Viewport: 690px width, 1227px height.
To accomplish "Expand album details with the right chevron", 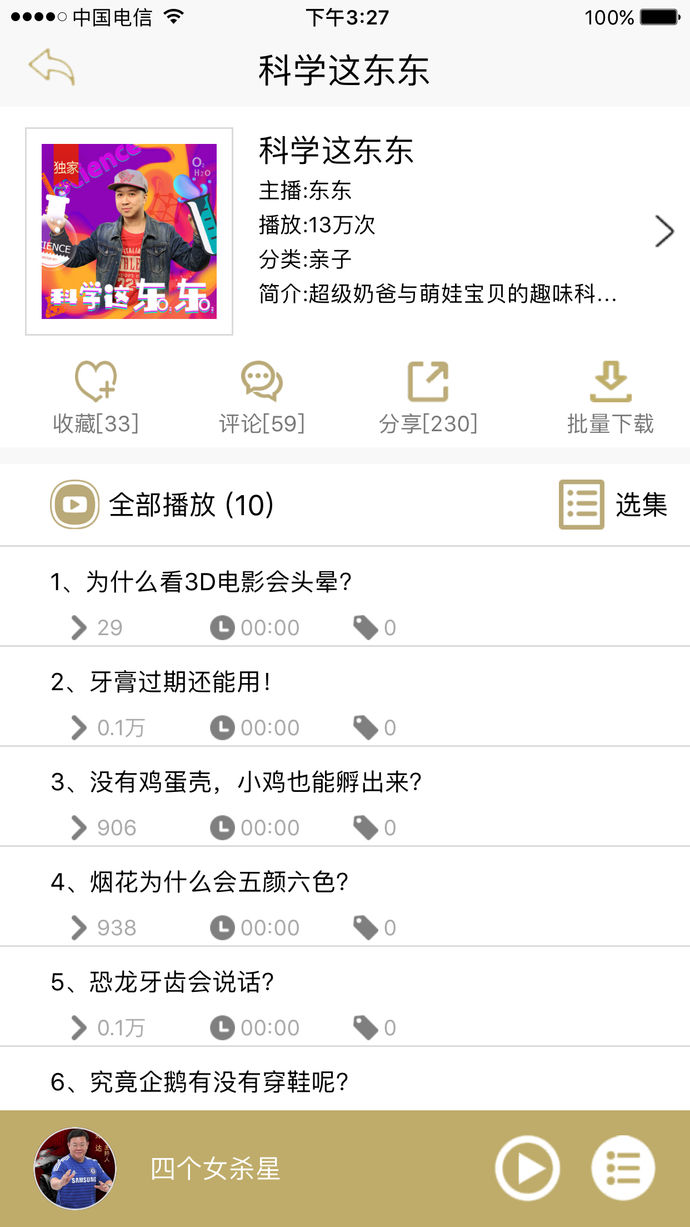I will coord(664,231).
